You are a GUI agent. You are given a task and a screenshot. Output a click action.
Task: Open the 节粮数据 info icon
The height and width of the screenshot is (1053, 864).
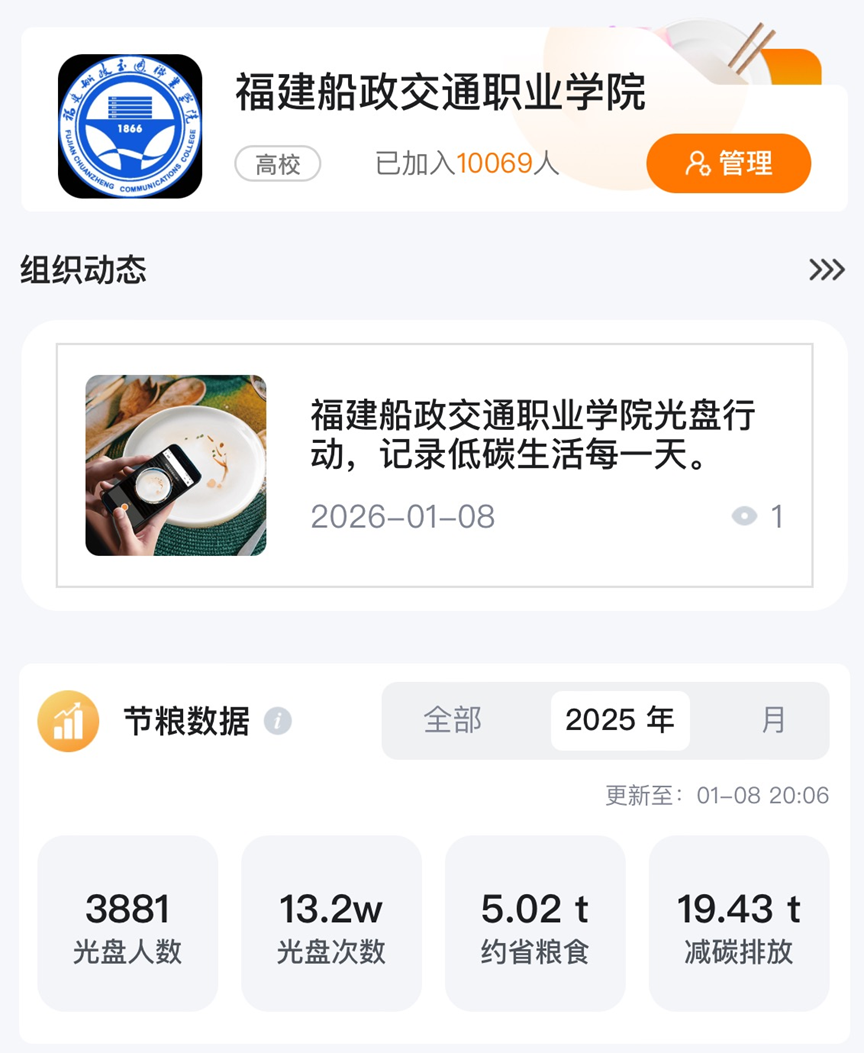[278, 721]
